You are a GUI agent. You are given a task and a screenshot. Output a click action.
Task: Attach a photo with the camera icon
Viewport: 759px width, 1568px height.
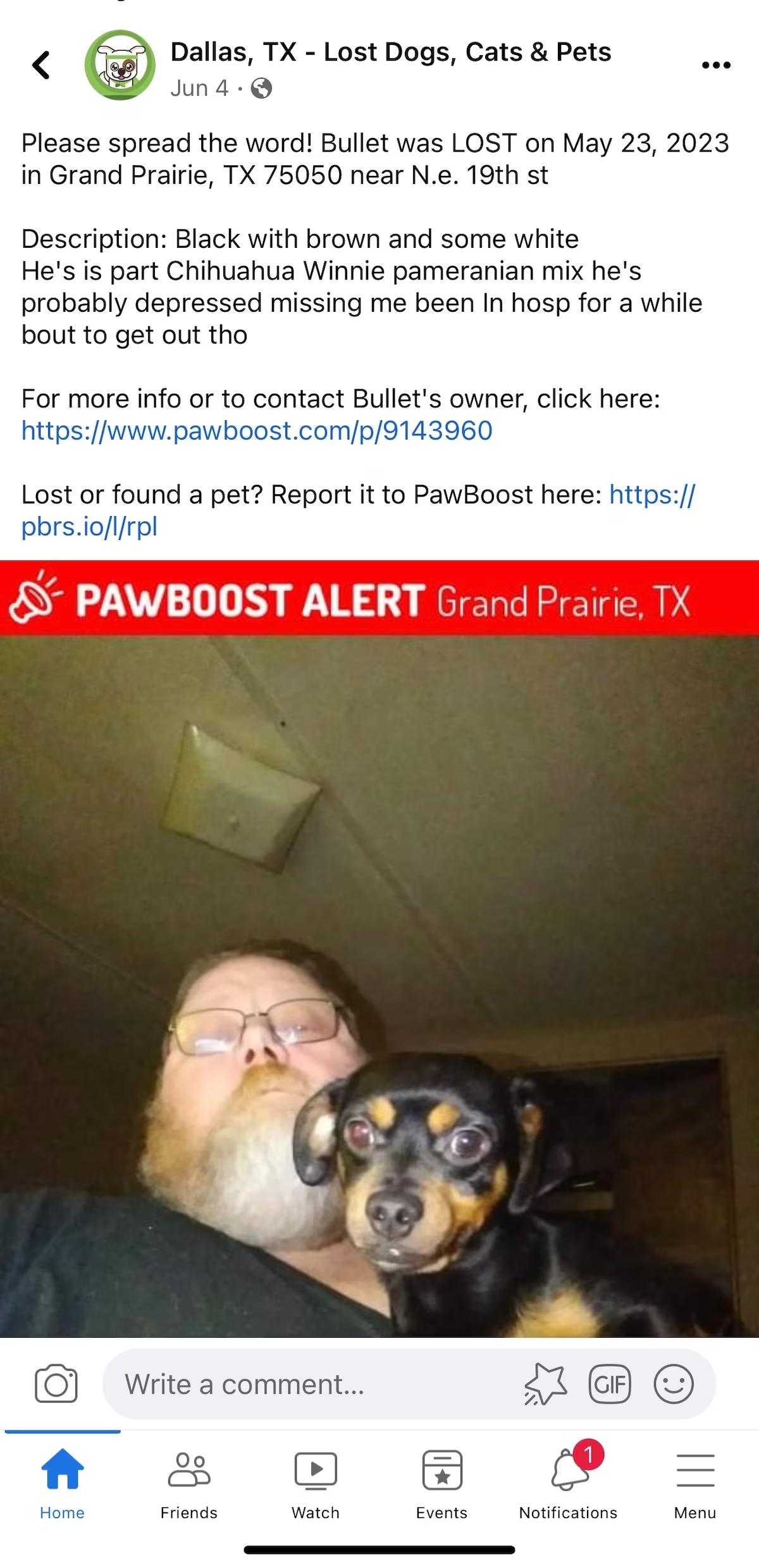56,1384
